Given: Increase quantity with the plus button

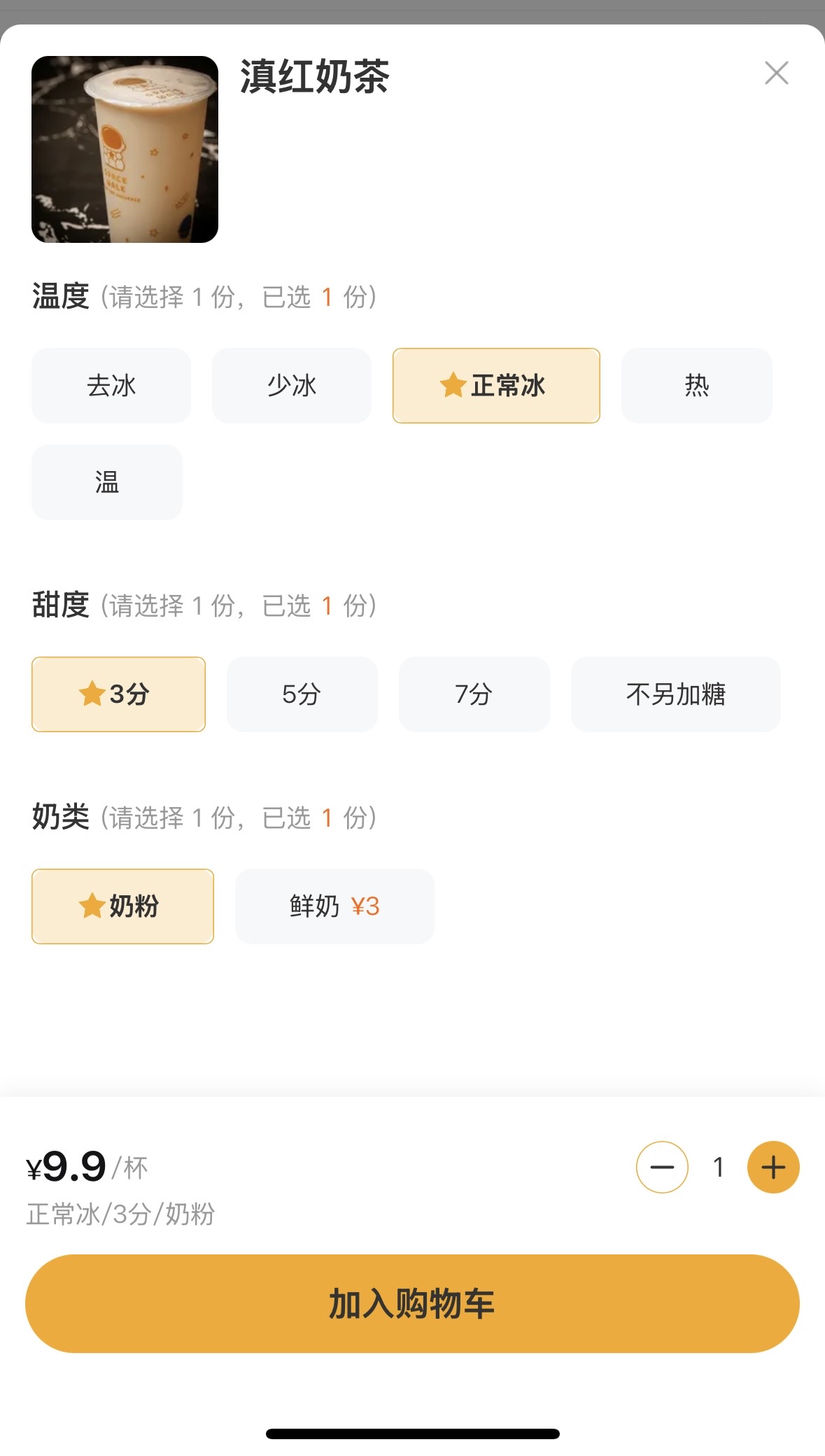Looking at the screenshot, I should 773,1167.
